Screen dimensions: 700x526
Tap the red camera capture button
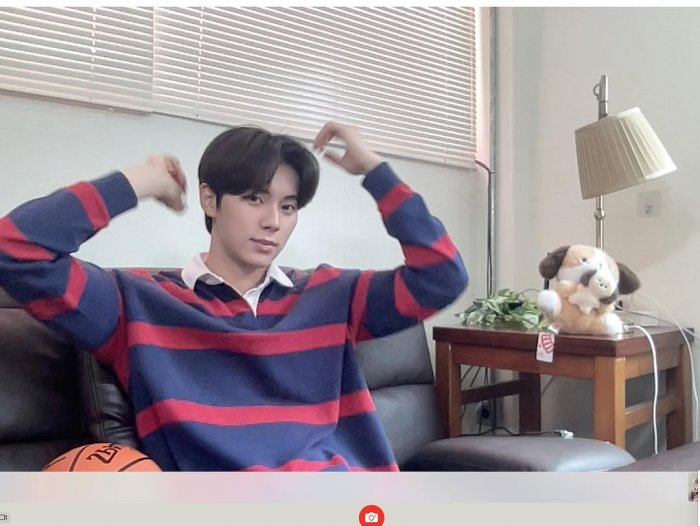point(371,516)
